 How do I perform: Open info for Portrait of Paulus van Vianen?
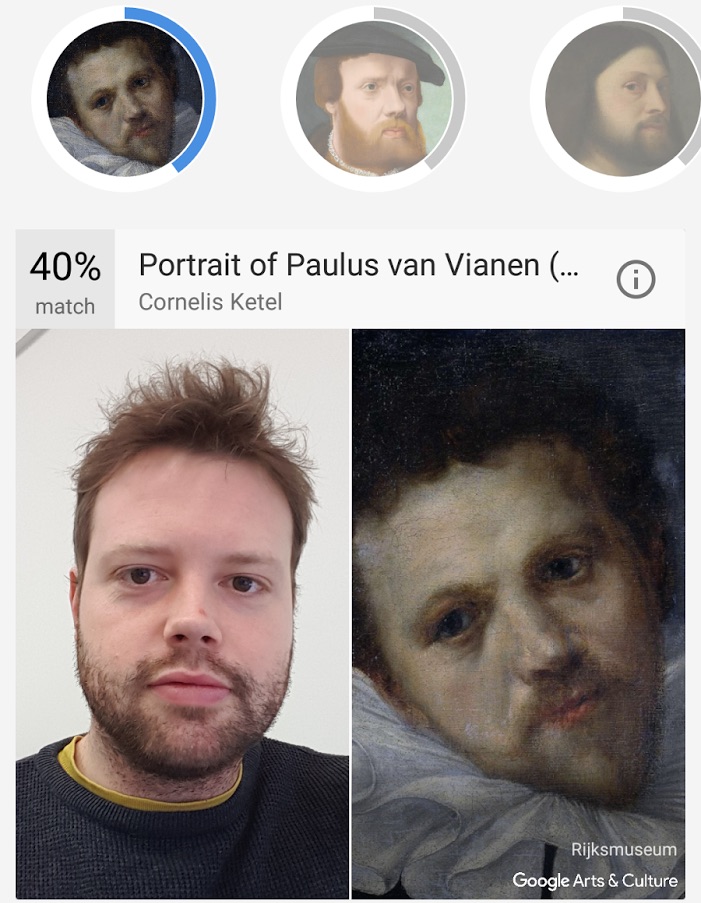tap(635, 281)
